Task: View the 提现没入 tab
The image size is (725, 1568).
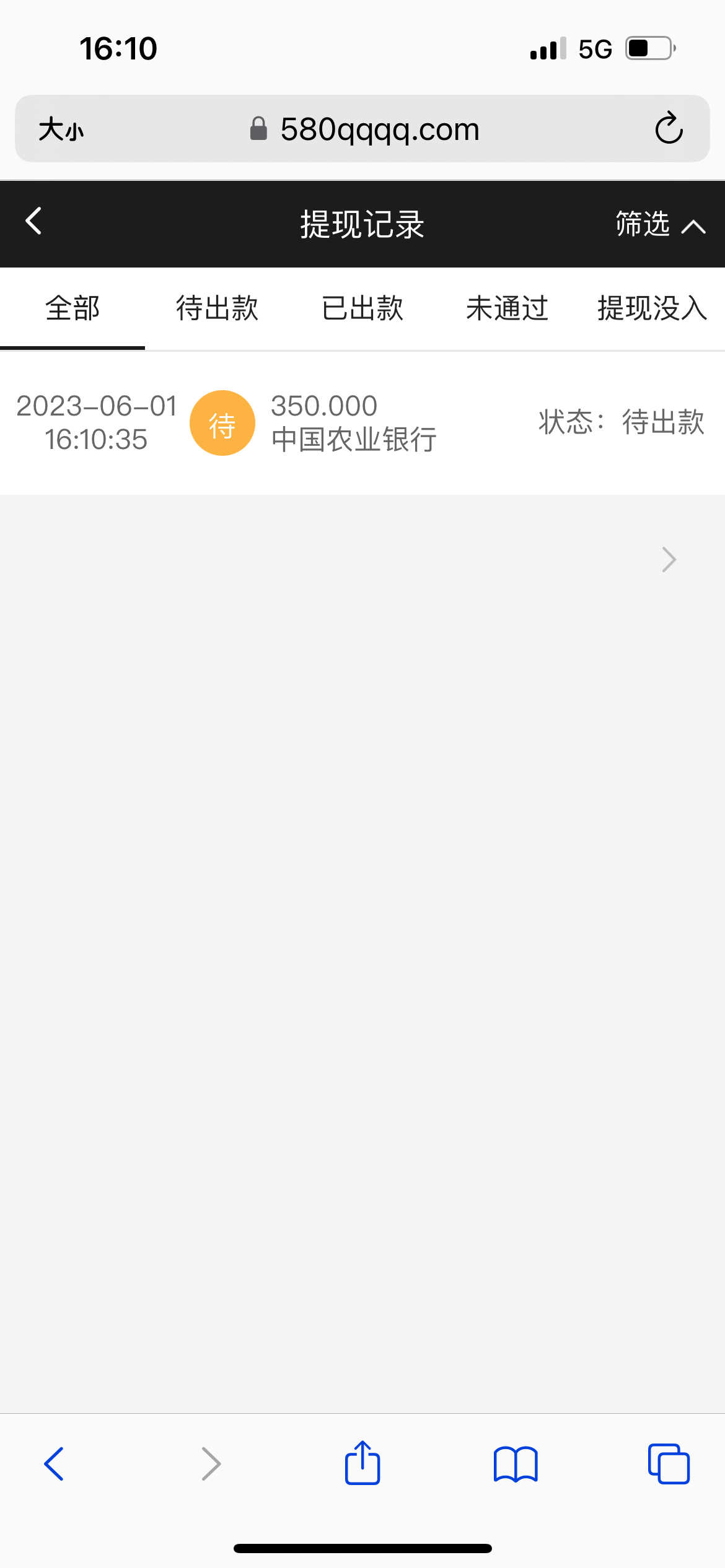Action: [652, 308]
